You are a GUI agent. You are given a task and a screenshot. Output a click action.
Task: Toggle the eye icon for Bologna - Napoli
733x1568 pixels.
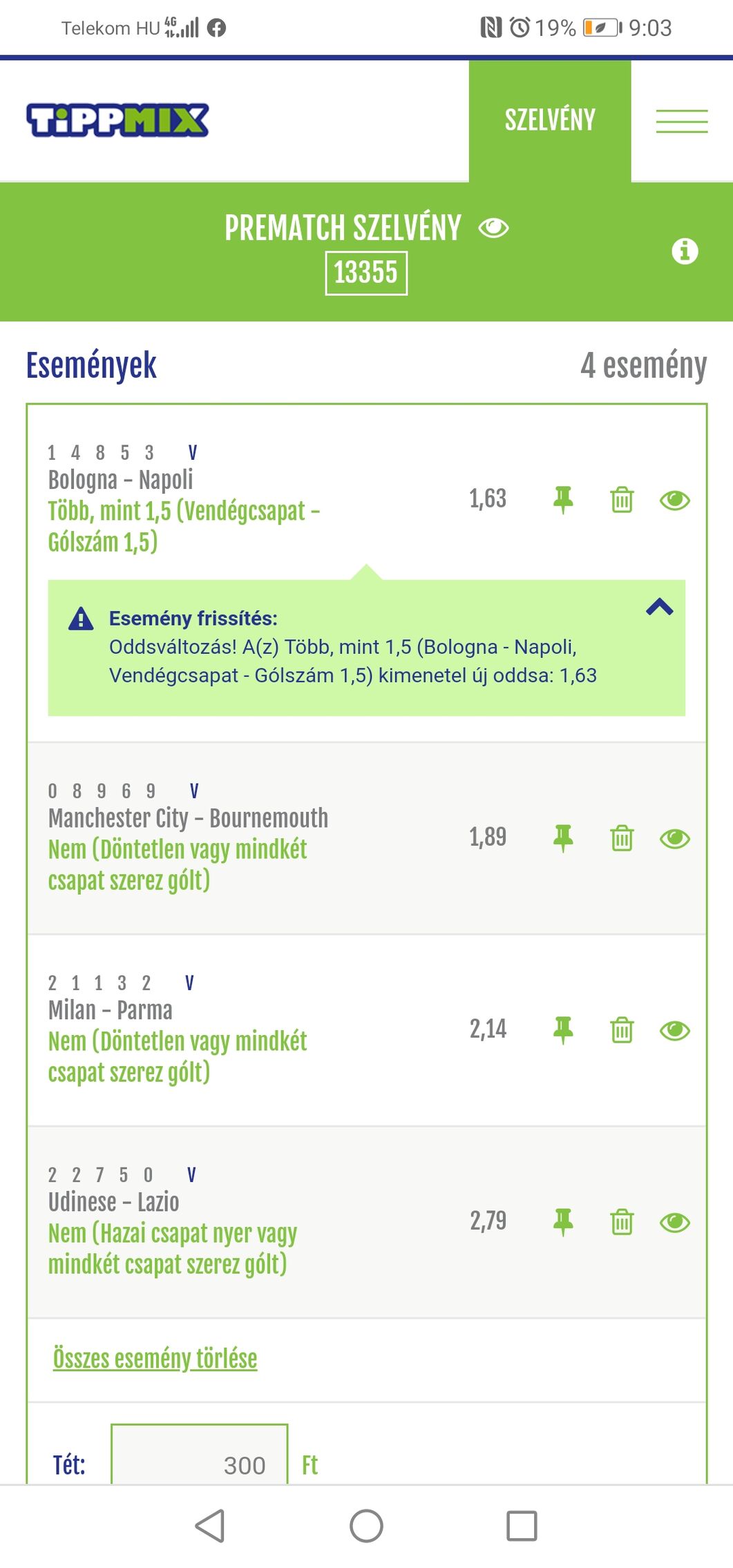pos(674,500)
